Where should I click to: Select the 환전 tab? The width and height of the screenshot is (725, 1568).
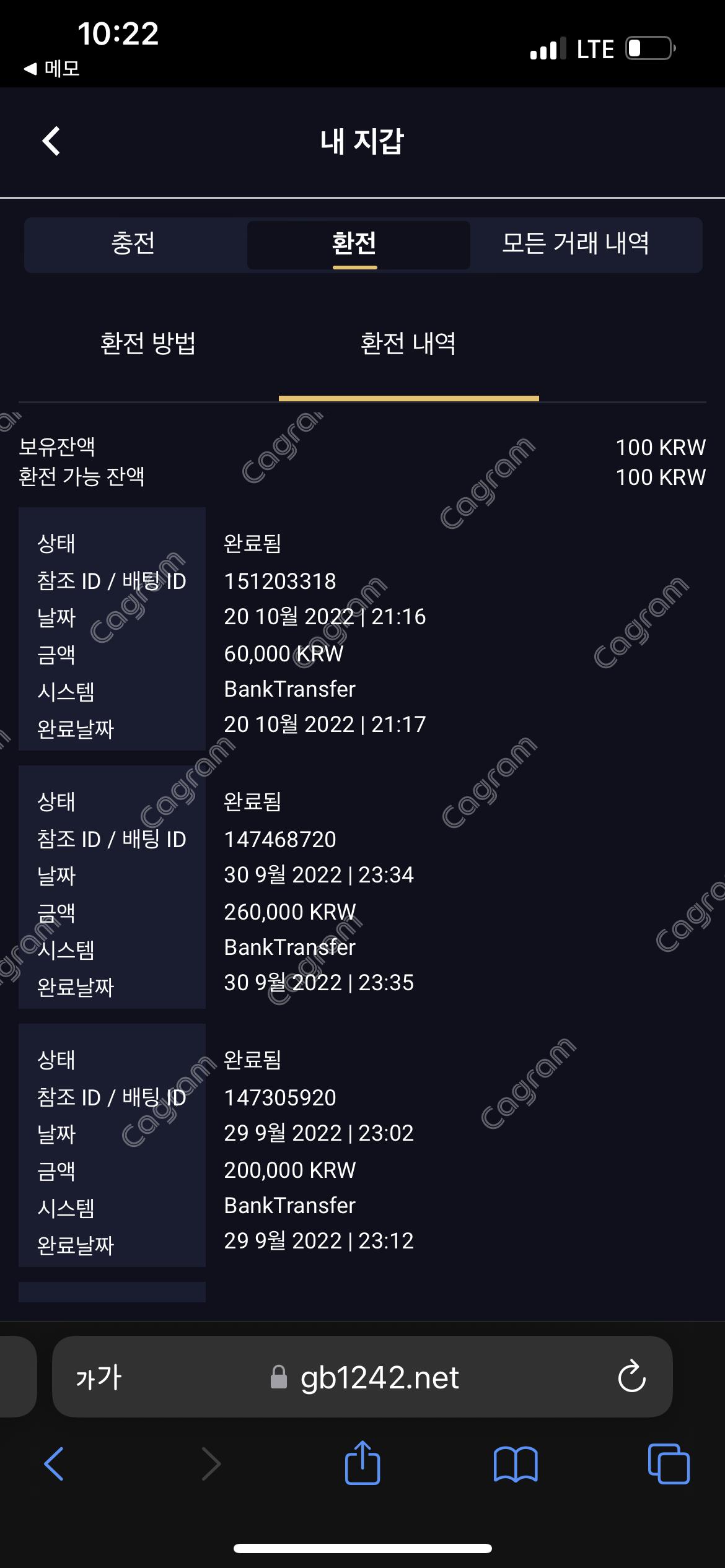tap(355, 243)
